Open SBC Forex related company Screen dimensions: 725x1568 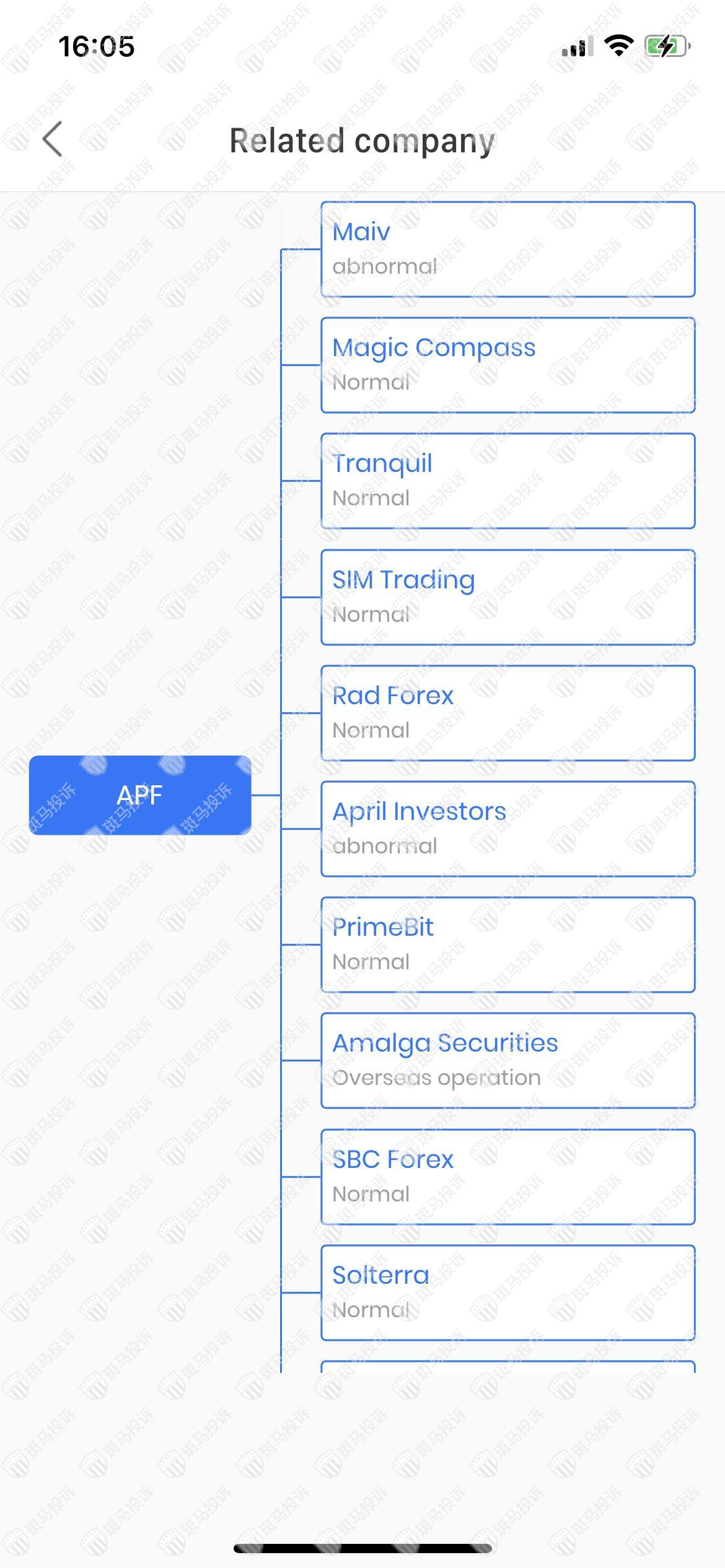(x=507, y=1177)
